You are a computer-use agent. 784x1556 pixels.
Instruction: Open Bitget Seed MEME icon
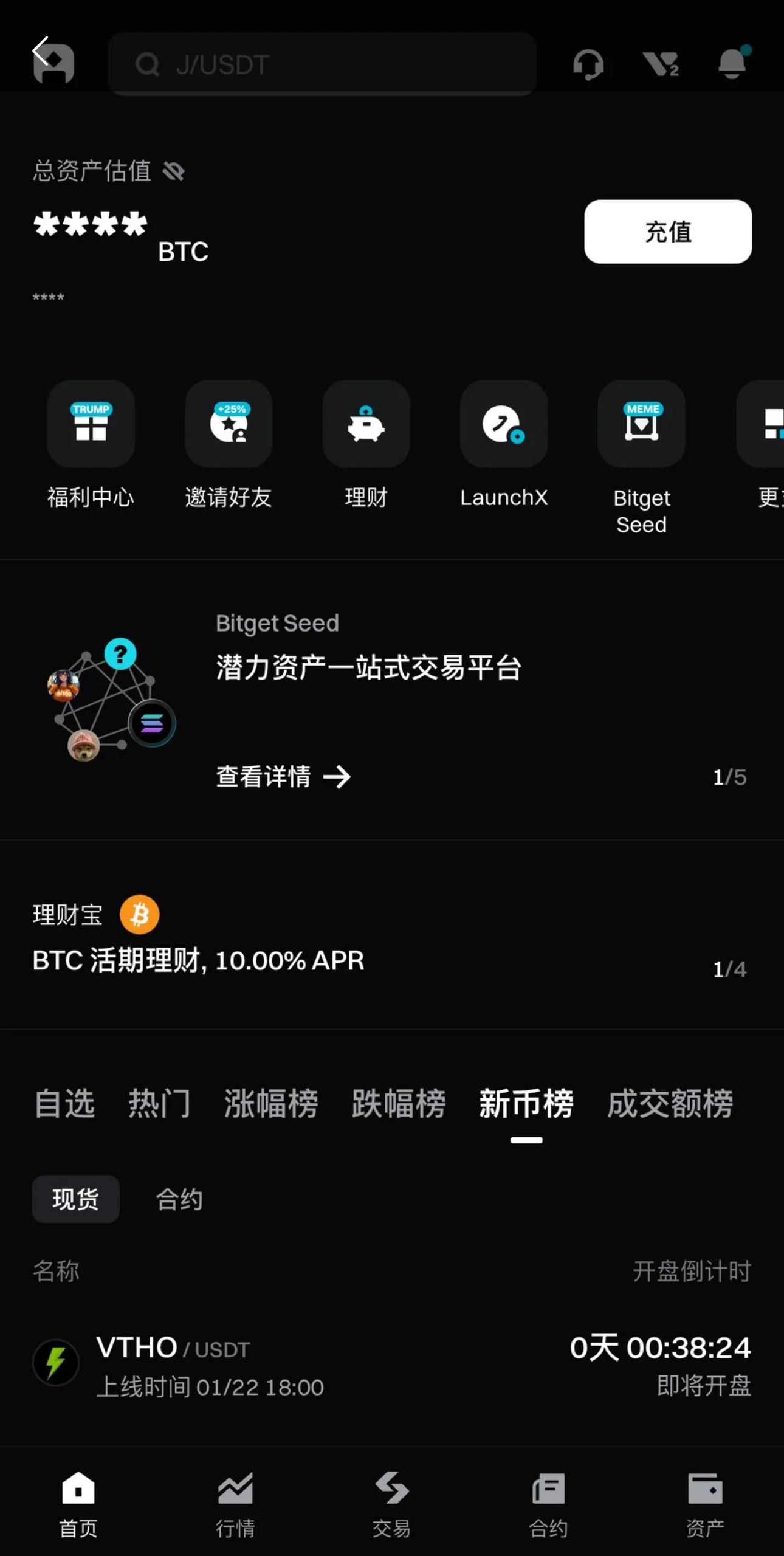[641, 424]
